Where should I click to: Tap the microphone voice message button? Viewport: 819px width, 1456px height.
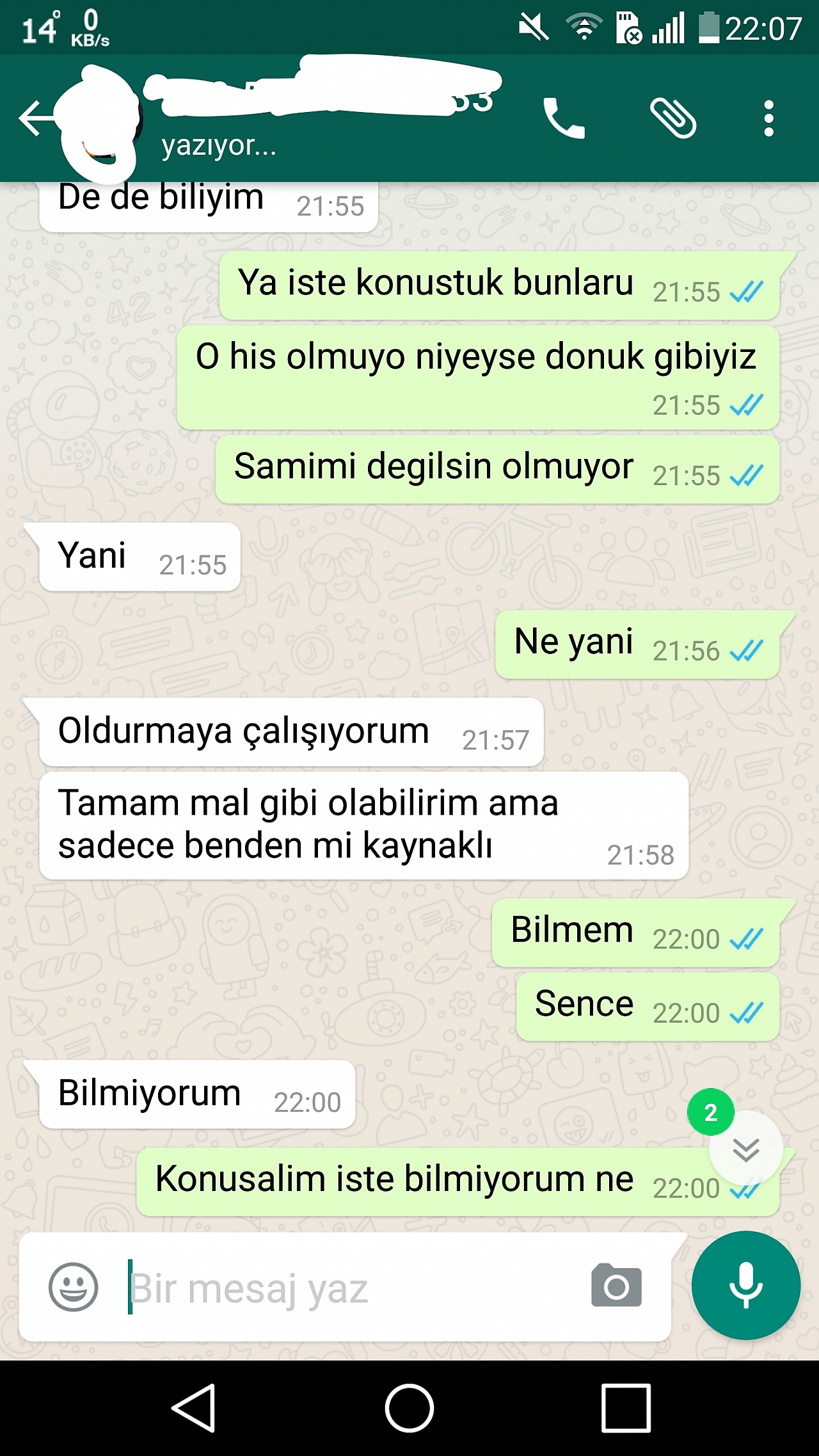[x=745, y=1285]
